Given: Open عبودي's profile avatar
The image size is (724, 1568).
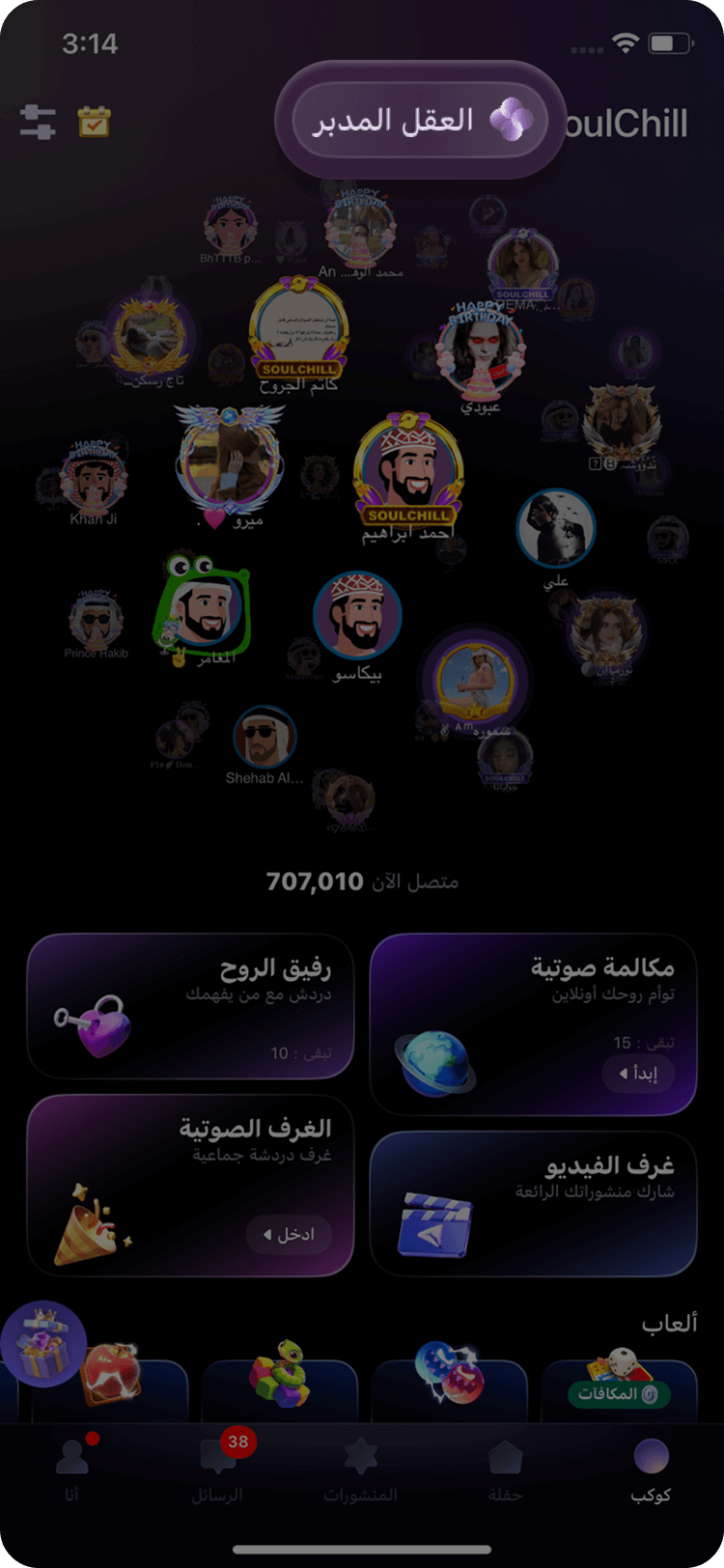Looking at the screenshot, I should tap(480, 350).
